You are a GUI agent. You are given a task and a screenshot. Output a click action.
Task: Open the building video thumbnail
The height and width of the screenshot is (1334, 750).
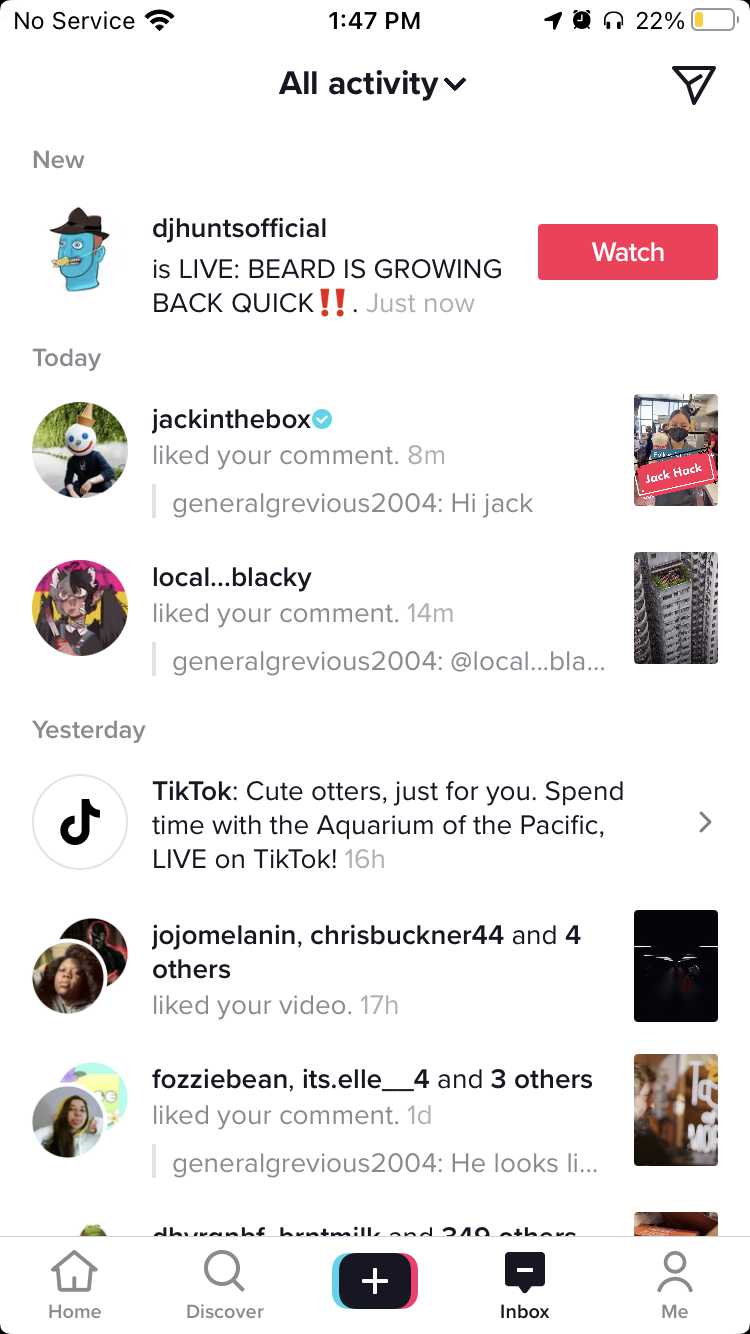point(675,608)
